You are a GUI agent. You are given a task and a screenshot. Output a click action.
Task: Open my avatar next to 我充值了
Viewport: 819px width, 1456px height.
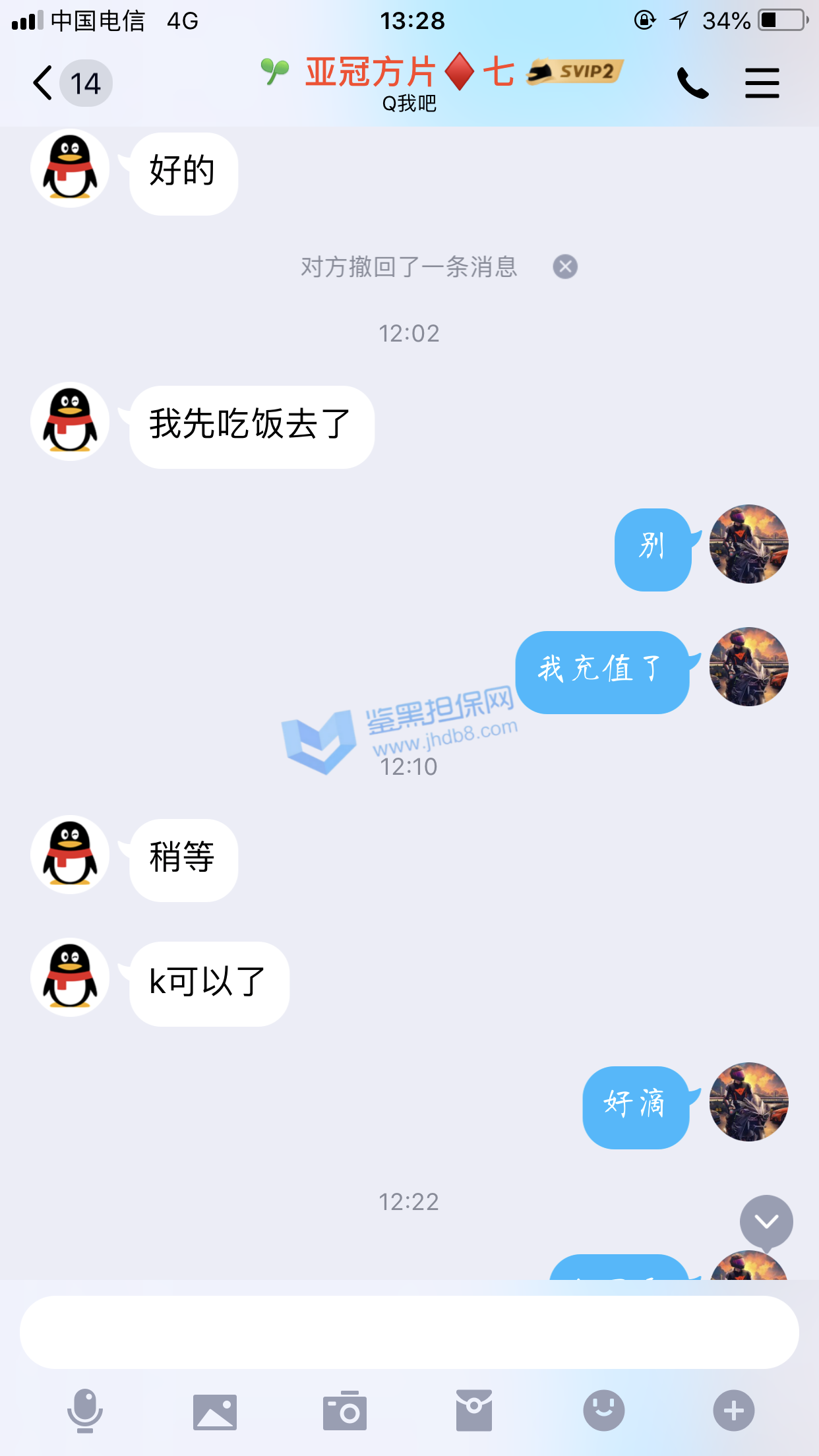coord(748,667)
